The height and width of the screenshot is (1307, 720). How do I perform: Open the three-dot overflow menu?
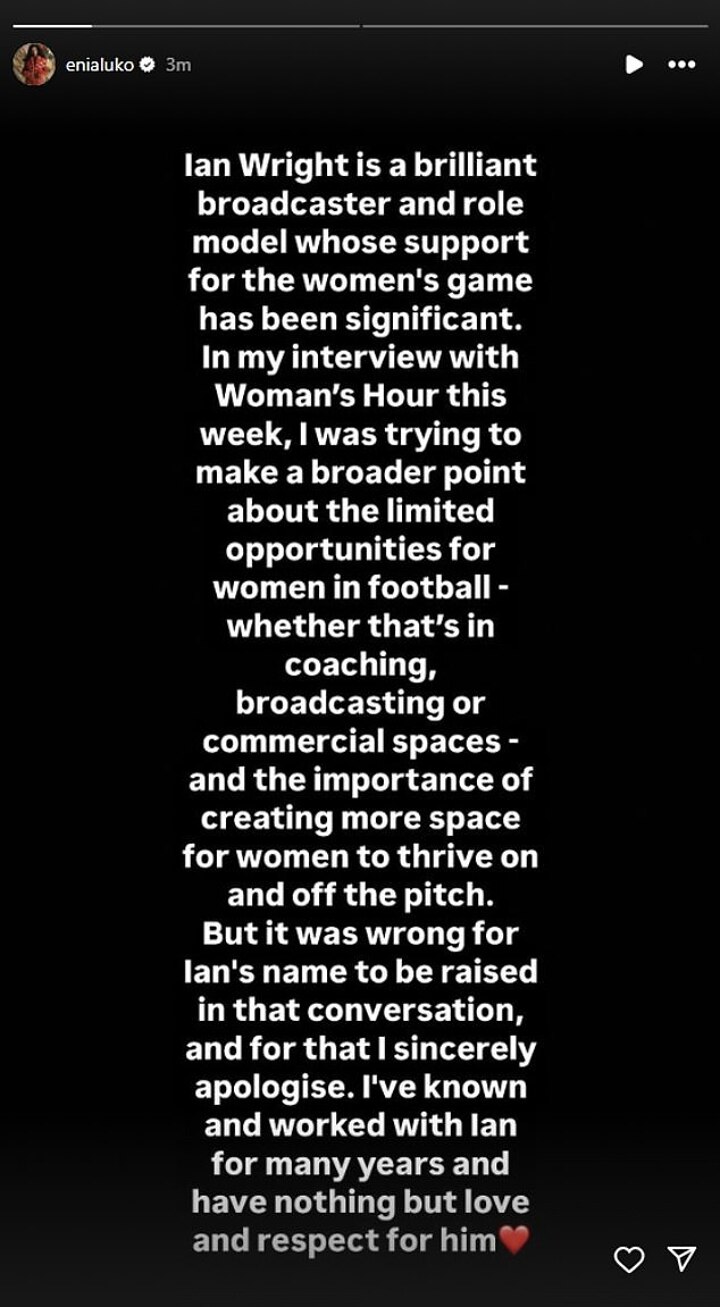[x=682, y=64]
